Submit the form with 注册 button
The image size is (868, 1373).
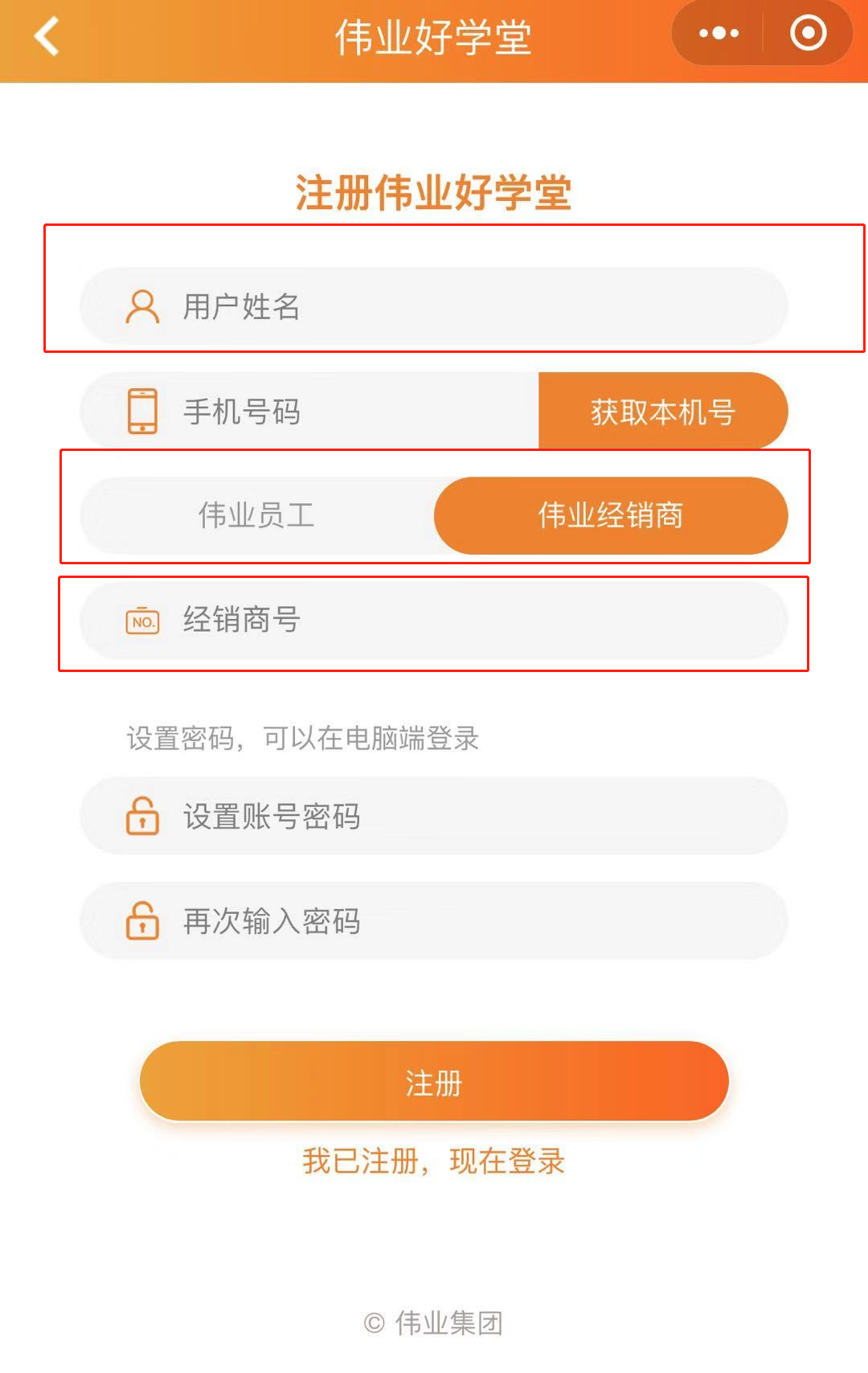pyautogui.click(x=434, y=1082)
